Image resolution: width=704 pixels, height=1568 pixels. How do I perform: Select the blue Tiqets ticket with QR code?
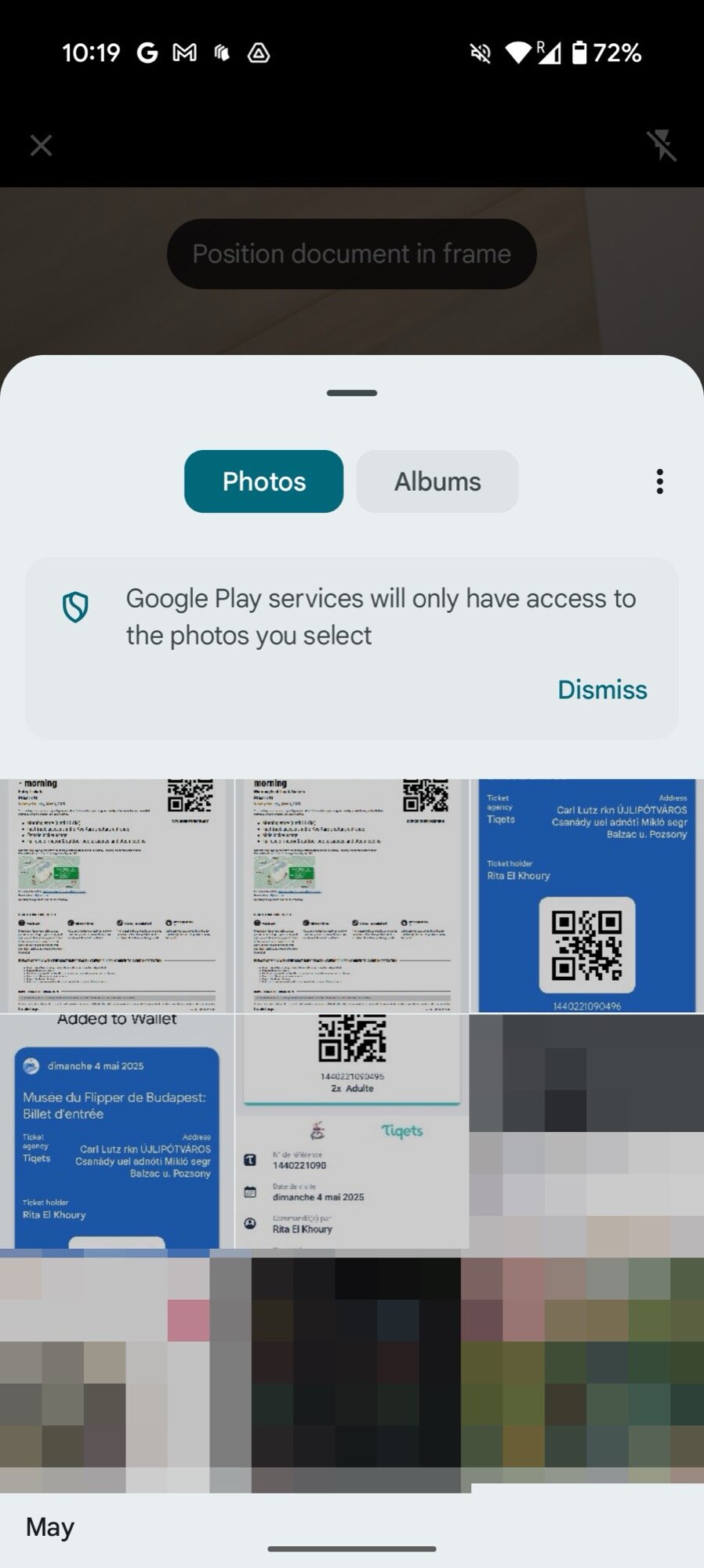point(586,895)
